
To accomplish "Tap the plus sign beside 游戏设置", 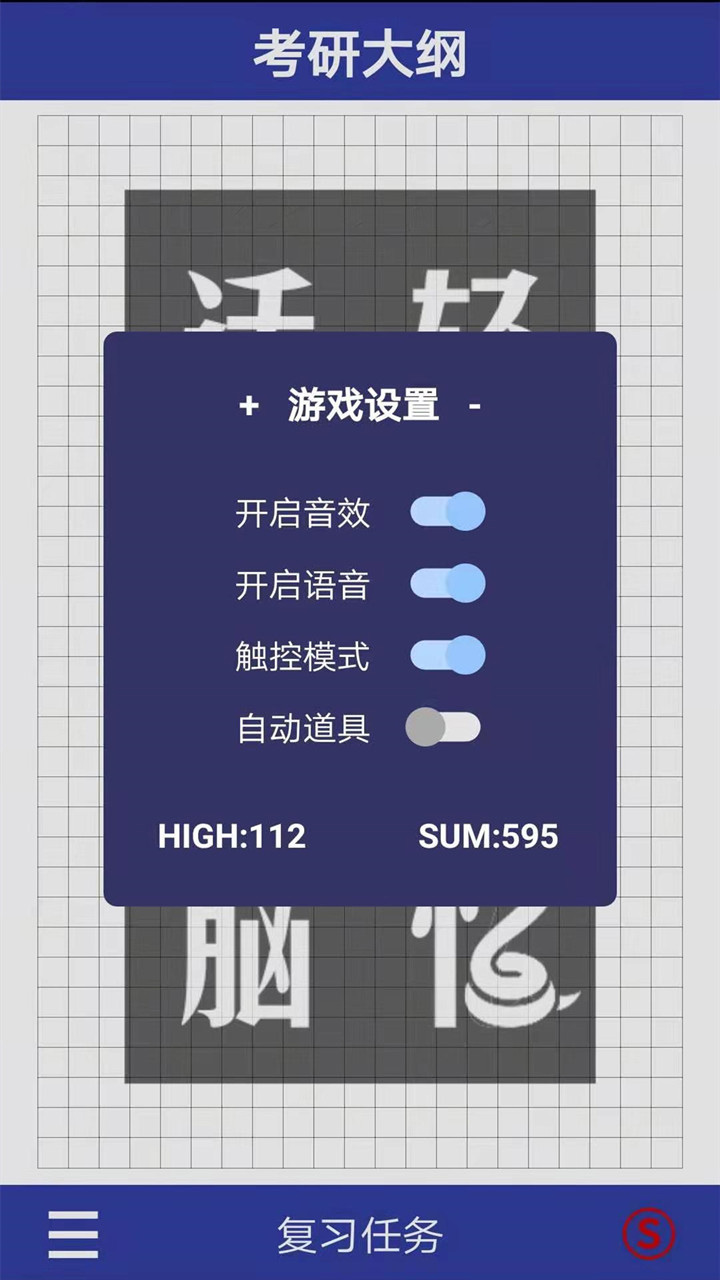I will tap(249, 406).
